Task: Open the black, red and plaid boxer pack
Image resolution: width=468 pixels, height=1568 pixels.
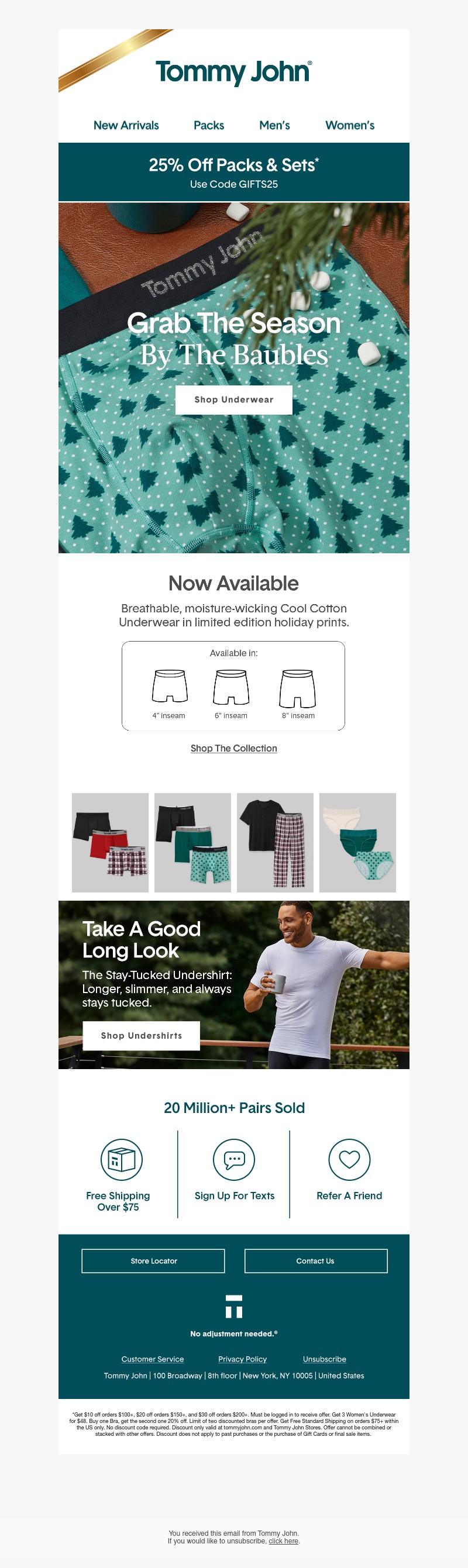Action: 110,842
